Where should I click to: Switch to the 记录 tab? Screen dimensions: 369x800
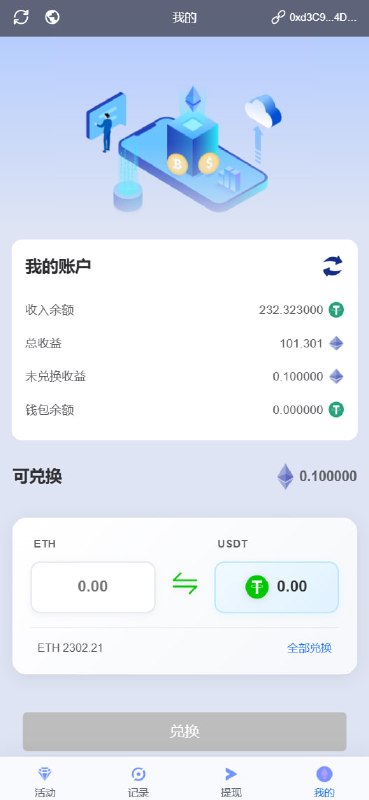[x=138, y=782]
